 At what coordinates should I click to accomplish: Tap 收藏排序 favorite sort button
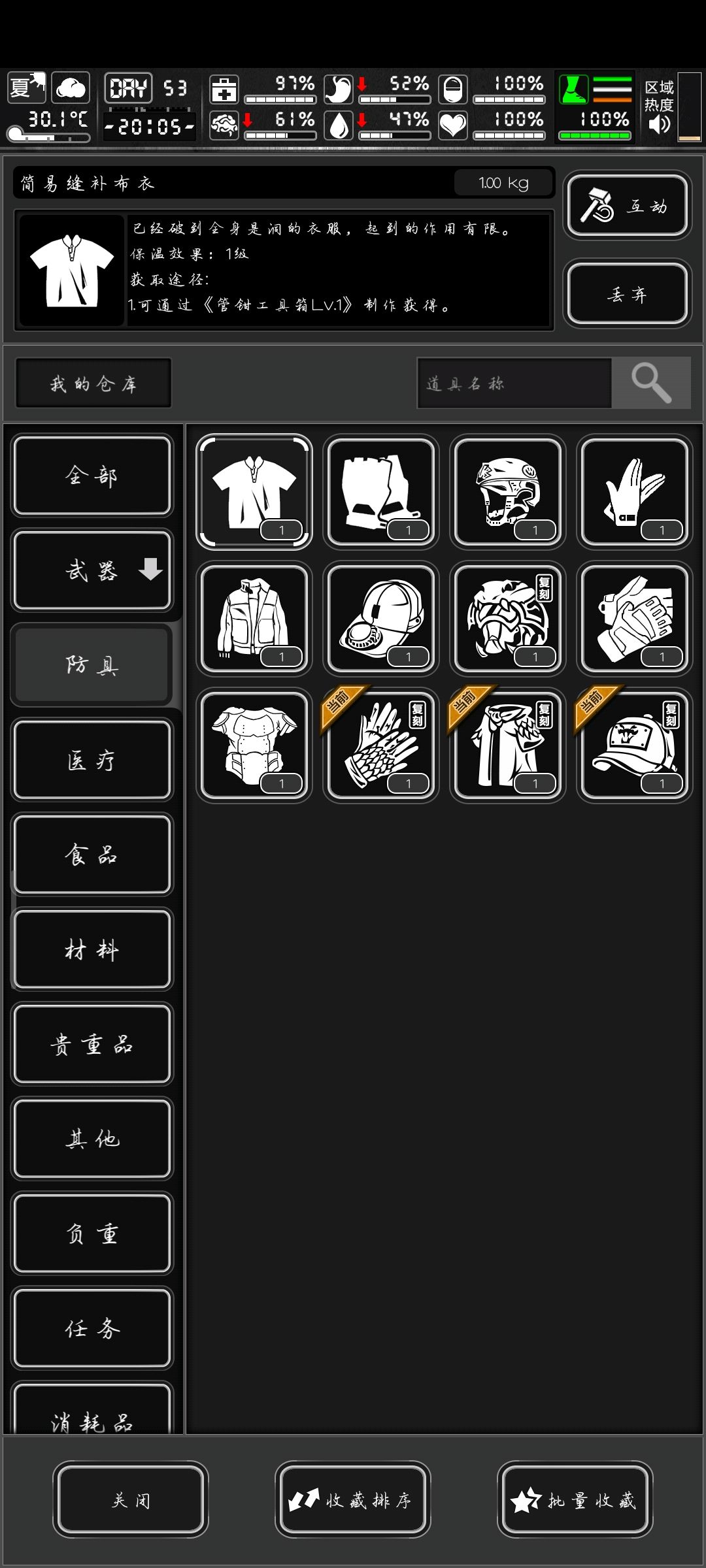coord(353,1499)
